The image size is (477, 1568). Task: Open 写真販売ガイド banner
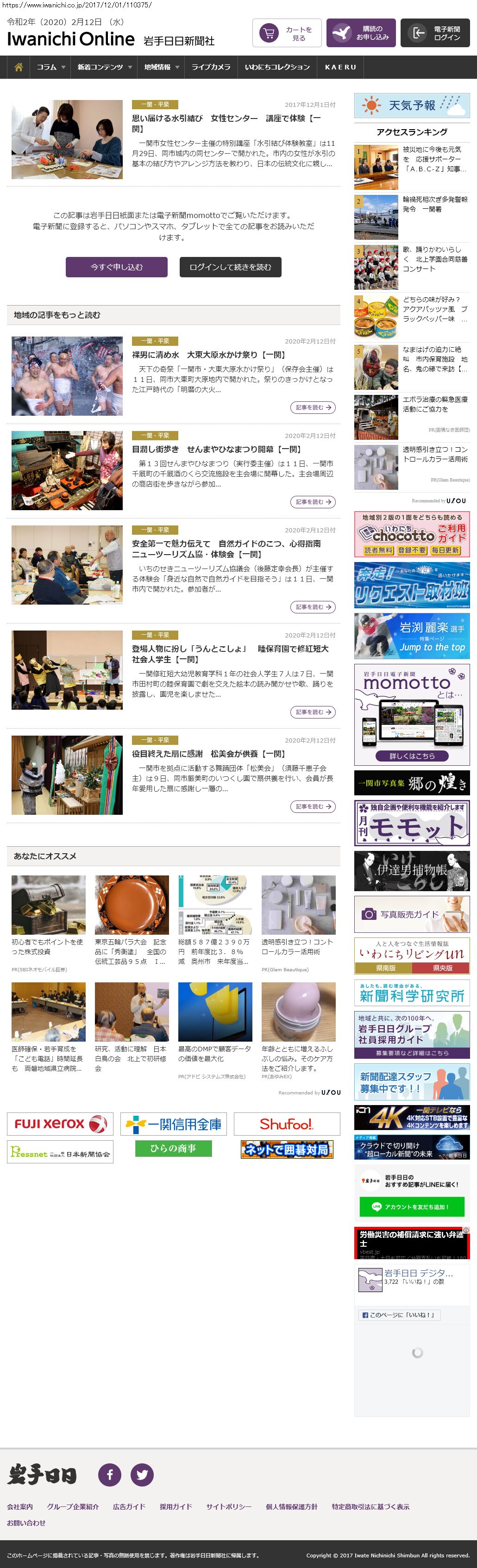412,914
